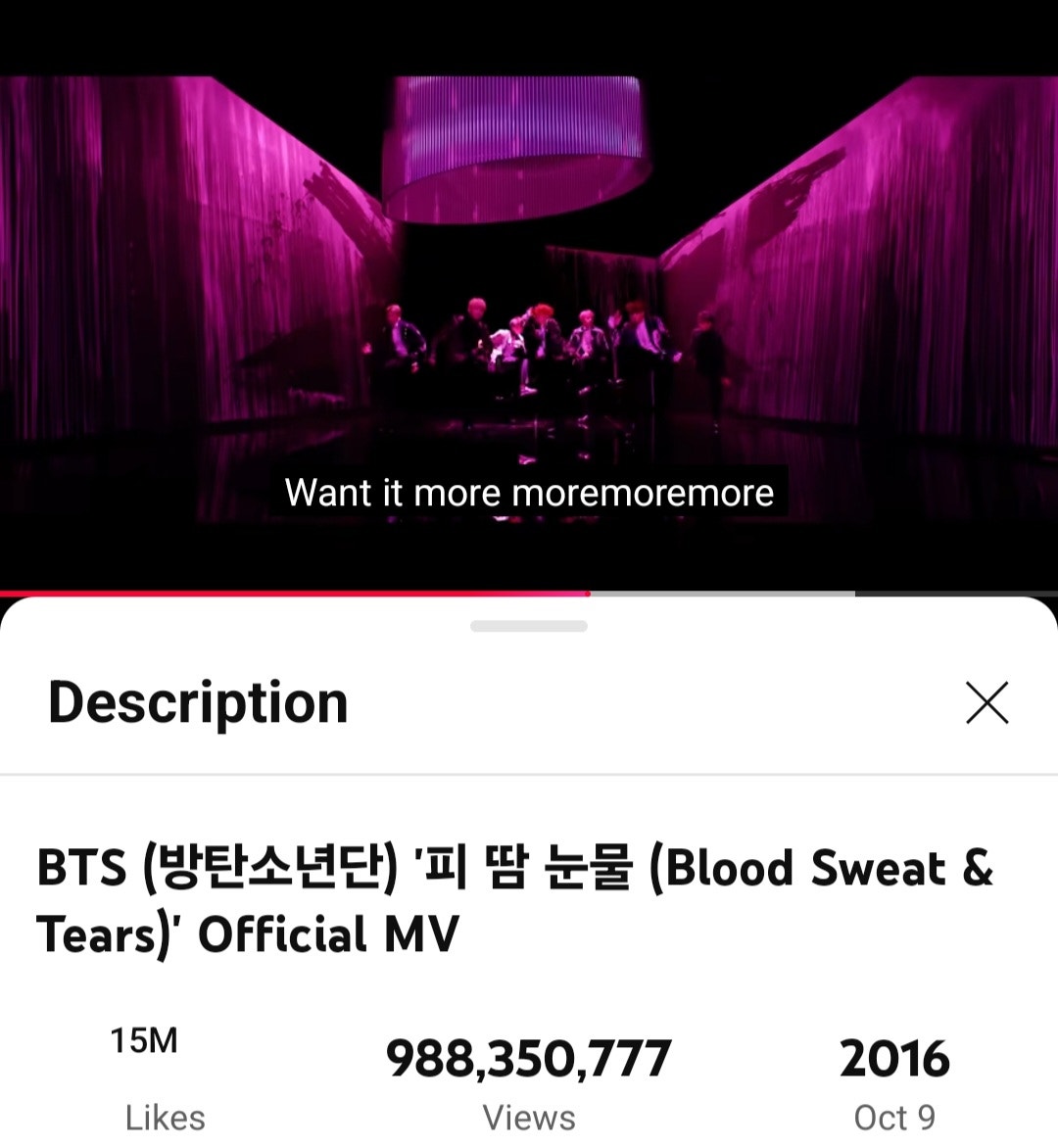Tap the Views label under the count
This screenshot has height=1148, width=1058.
pos(529,1118)
